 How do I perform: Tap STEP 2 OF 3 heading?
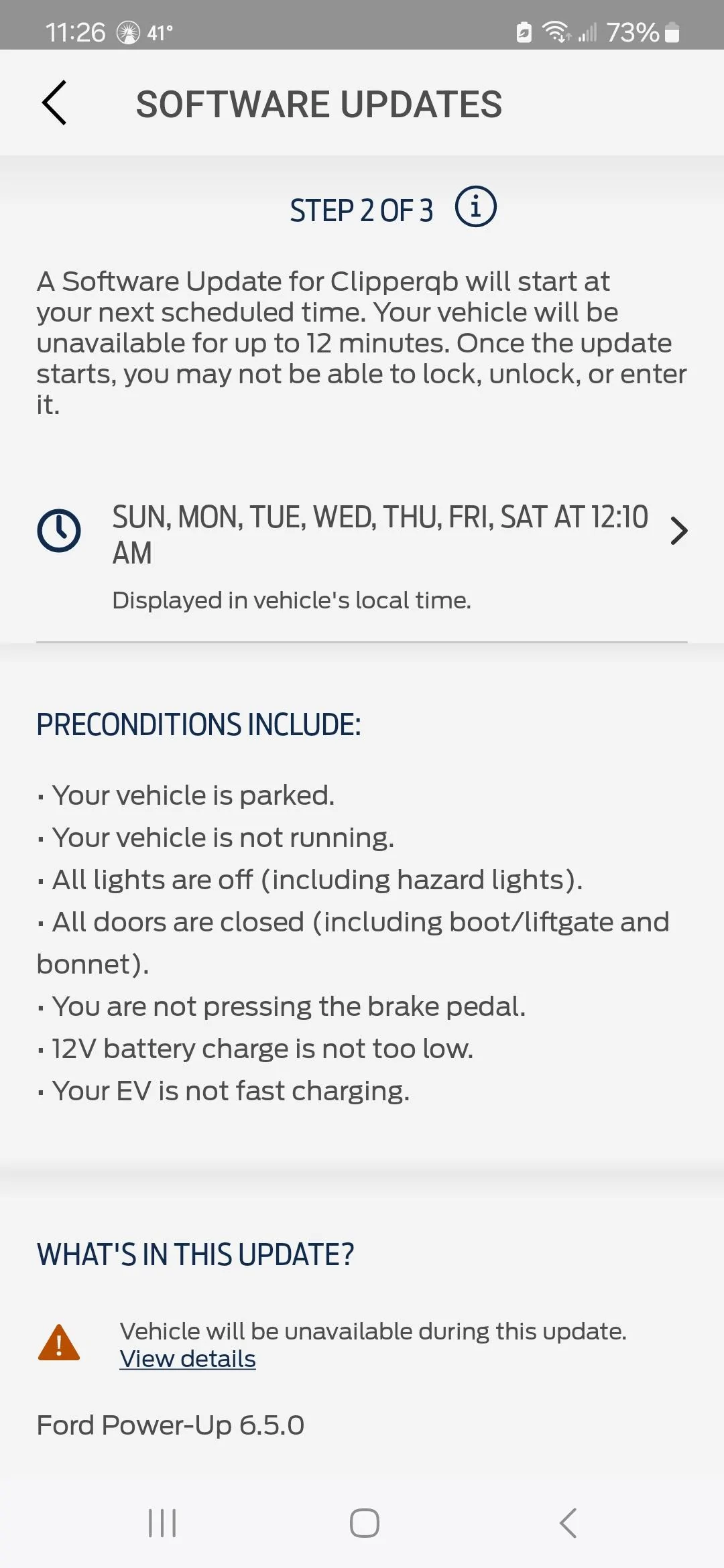360,210
